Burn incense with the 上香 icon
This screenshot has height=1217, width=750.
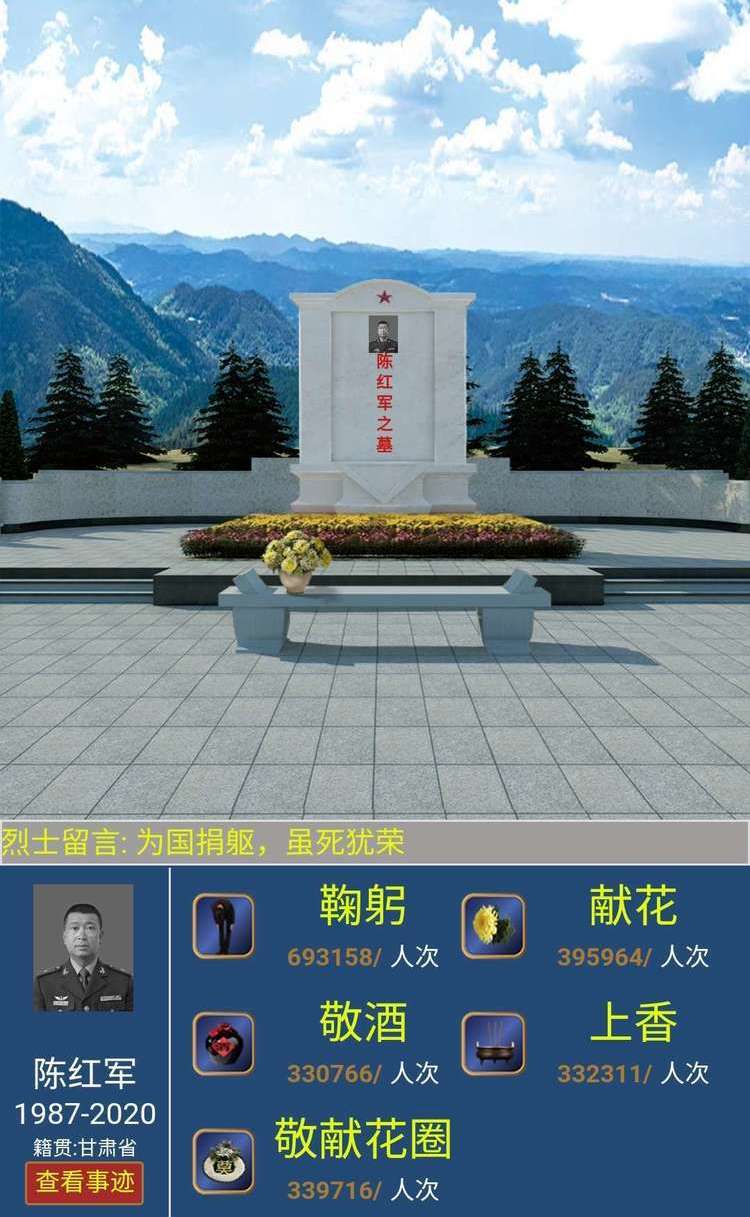tap(493, 1043)
